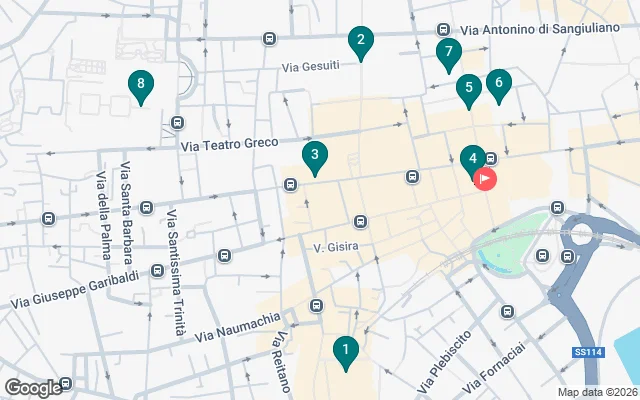Tap map pin number 5

468,88
